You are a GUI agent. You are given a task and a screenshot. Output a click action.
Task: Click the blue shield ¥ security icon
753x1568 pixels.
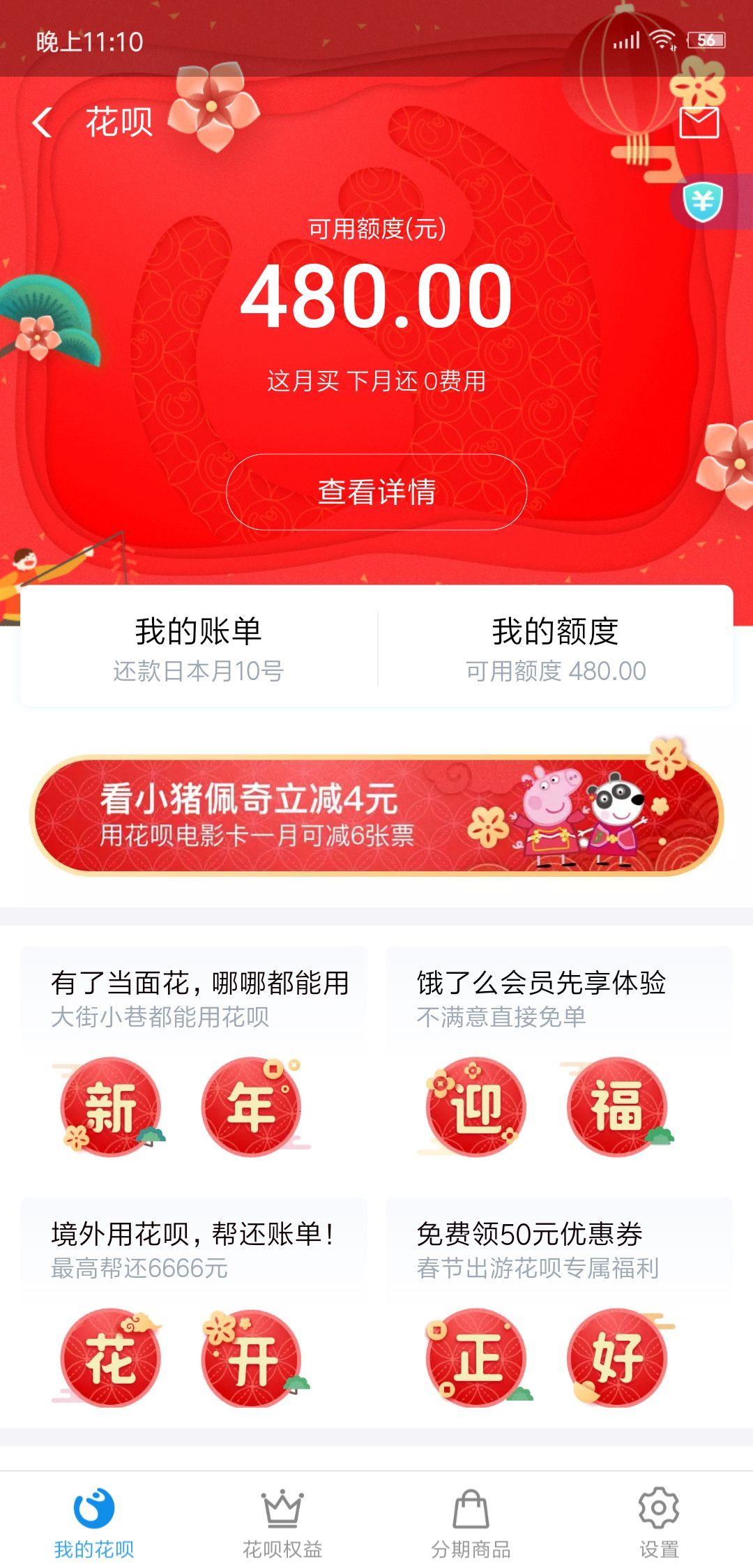point(702,202)
